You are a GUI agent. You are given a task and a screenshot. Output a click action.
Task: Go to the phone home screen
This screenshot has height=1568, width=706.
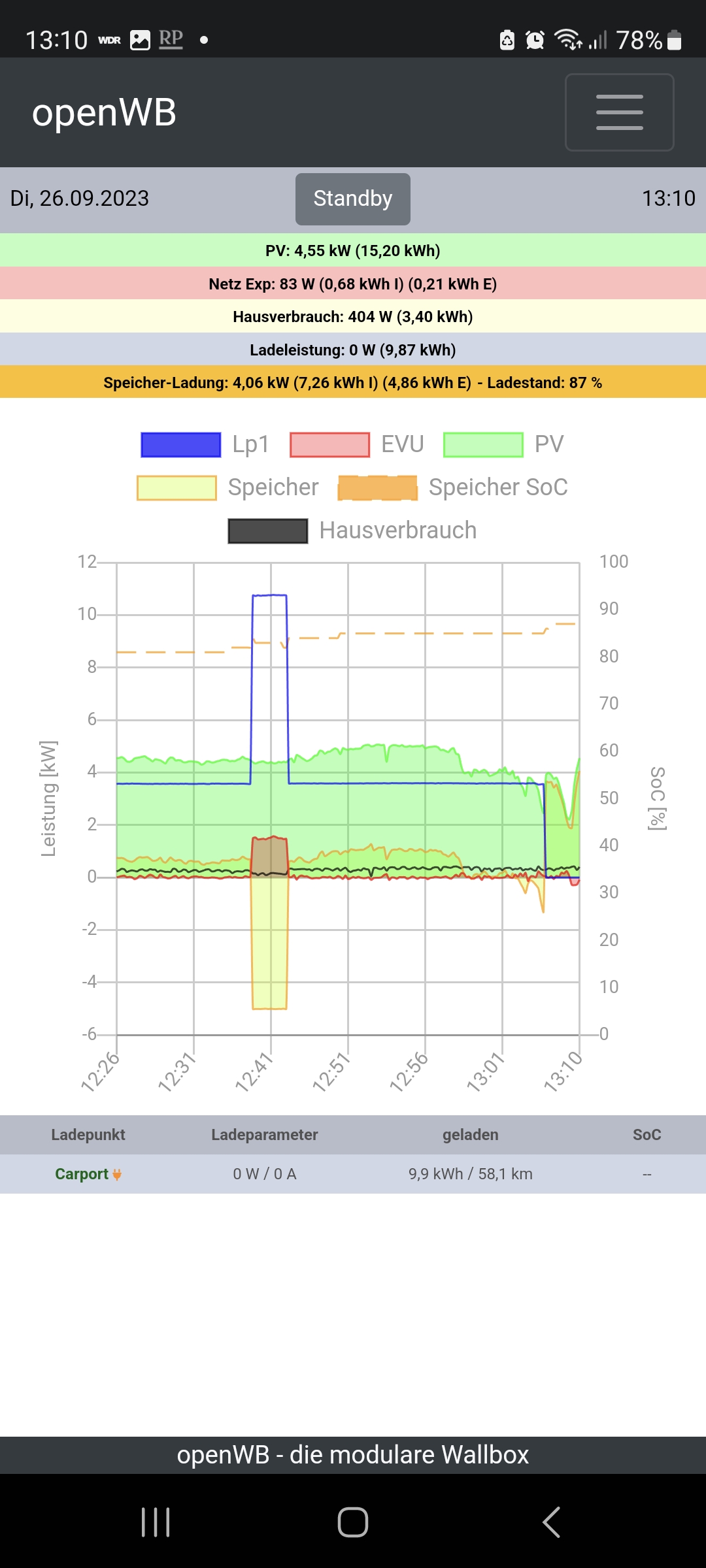pos(353,1522)
